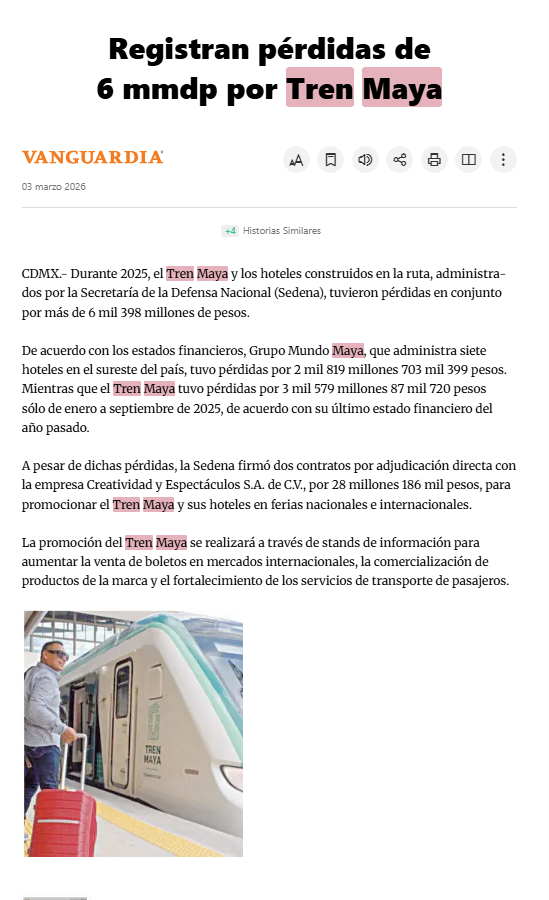Change the article text size
The image size is (549, 900).
[296, 160]
